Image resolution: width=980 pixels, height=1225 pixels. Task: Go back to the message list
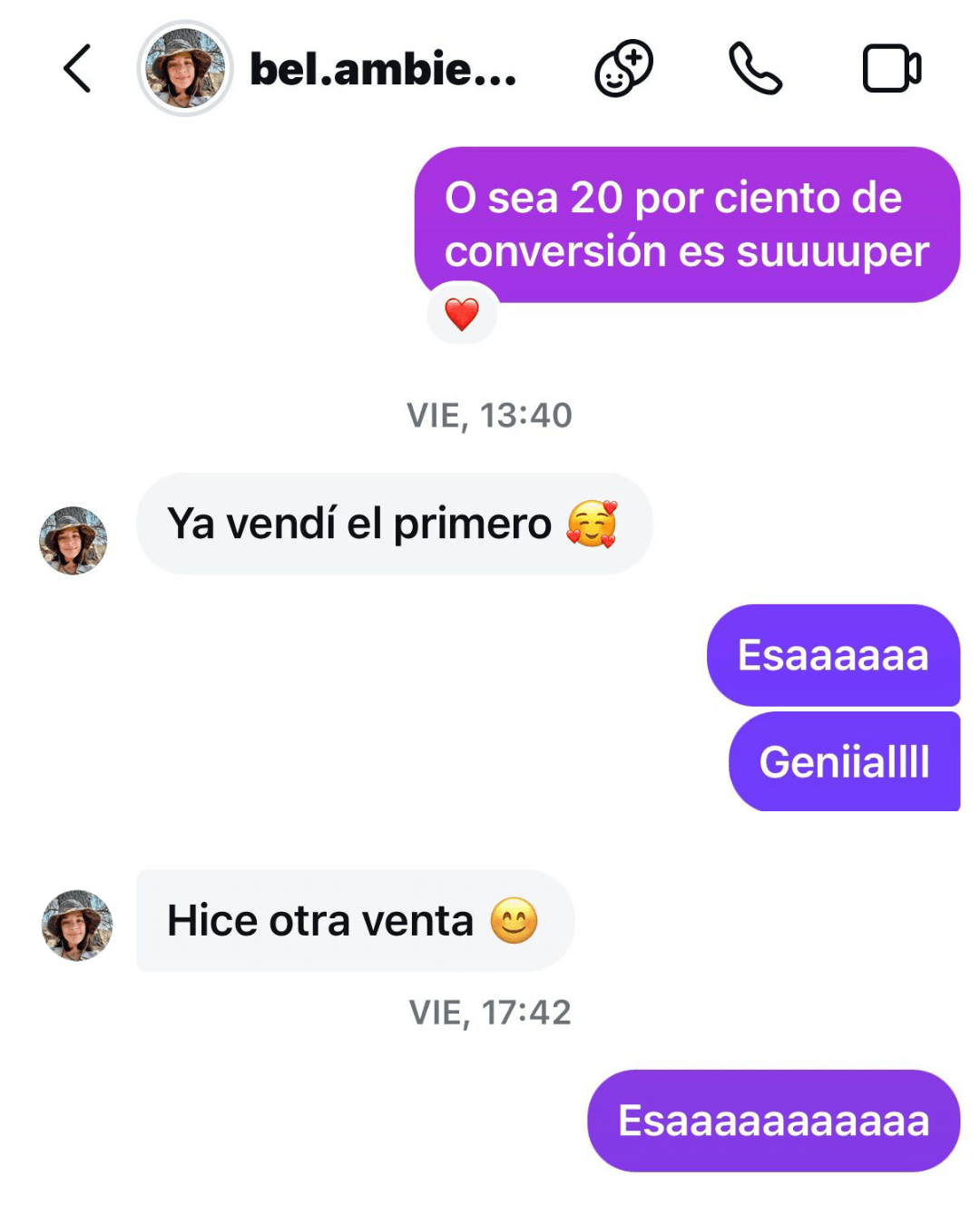pyautogui.click(x=78, y=69)
